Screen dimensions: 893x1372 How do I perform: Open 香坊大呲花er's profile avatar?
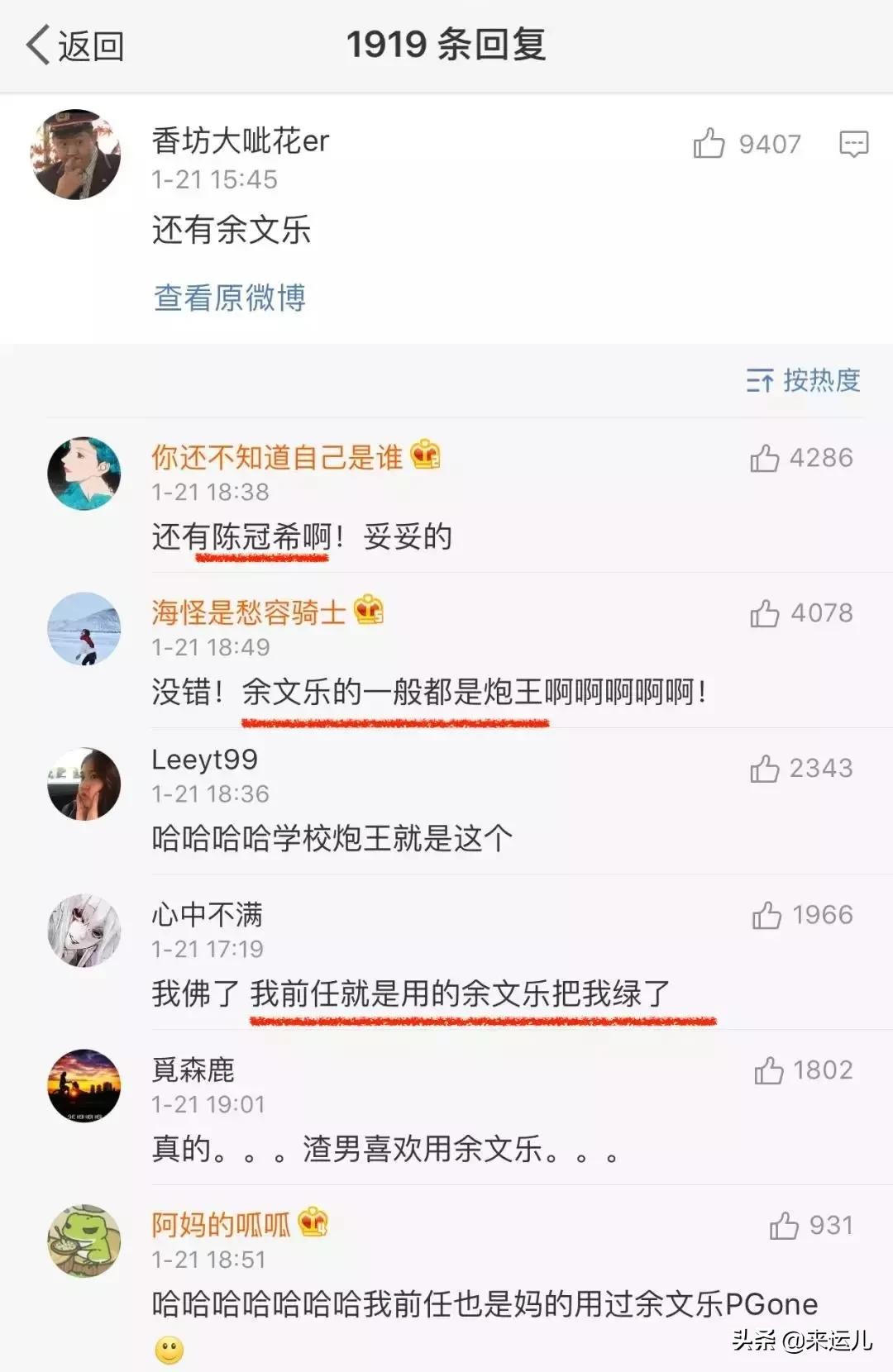tap(75, 155)
